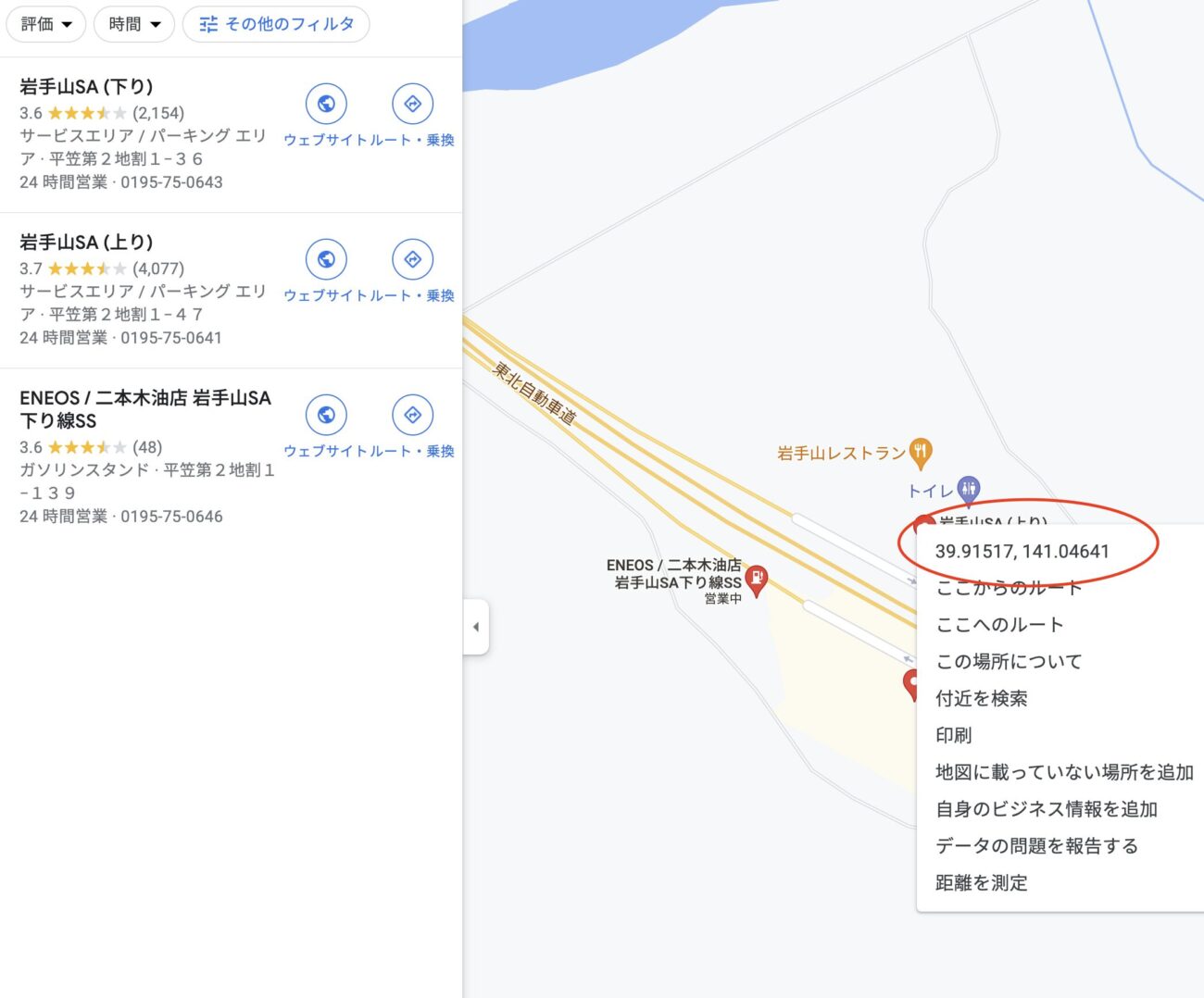Screen dimensions: 1204x998
Task: Visit website for 岩手山SA (上り)
Action: (x=326, y=260)
